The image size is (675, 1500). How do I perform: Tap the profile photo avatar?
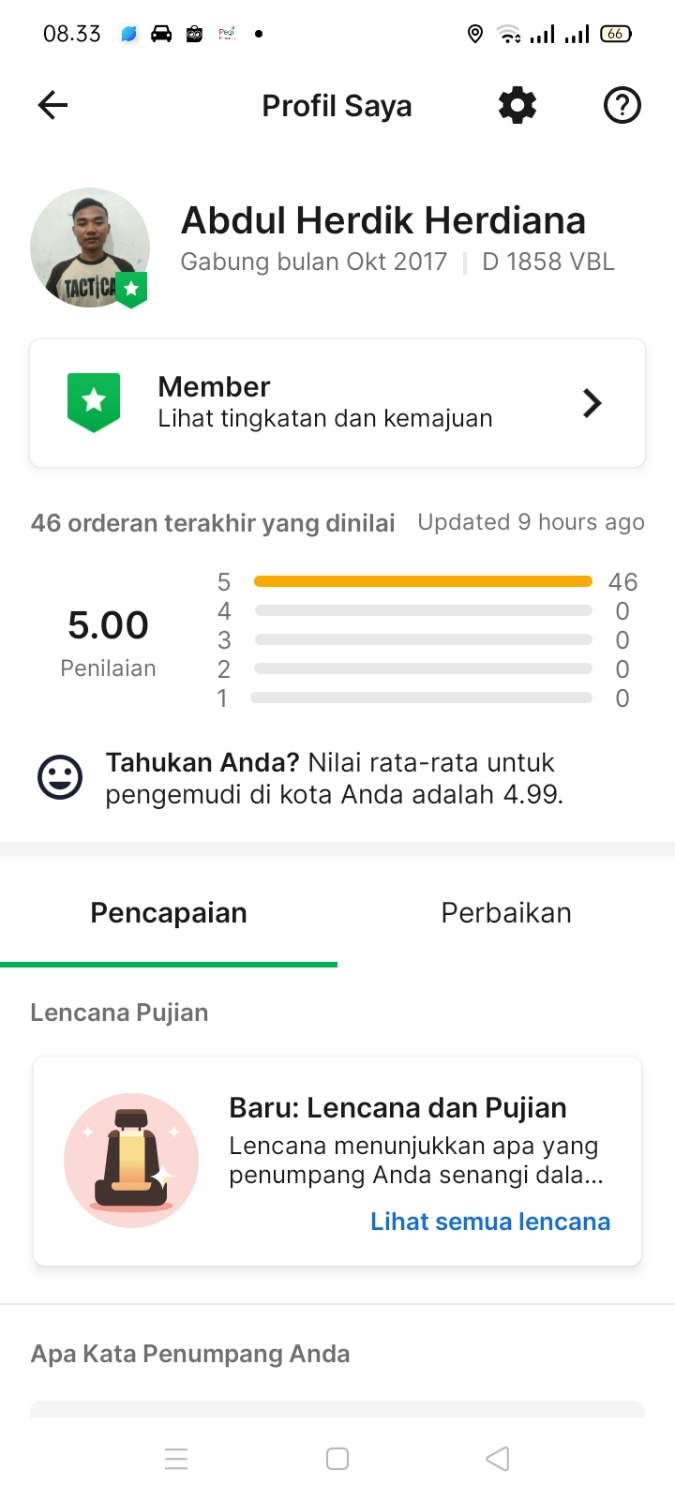(x=90, y=247)
